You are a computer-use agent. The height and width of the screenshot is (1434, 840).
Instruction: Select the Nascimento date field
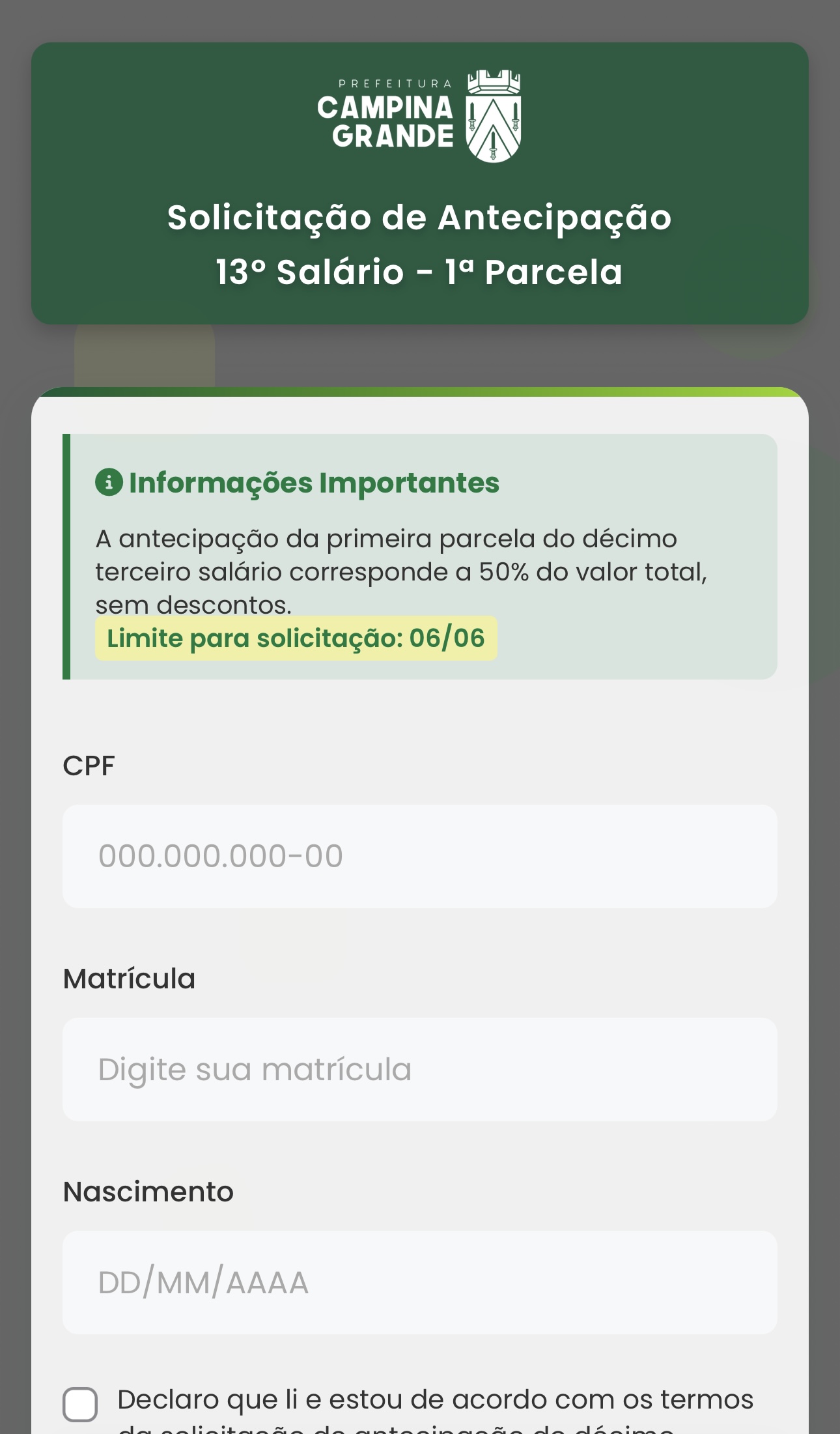(x=419, y=1282)
